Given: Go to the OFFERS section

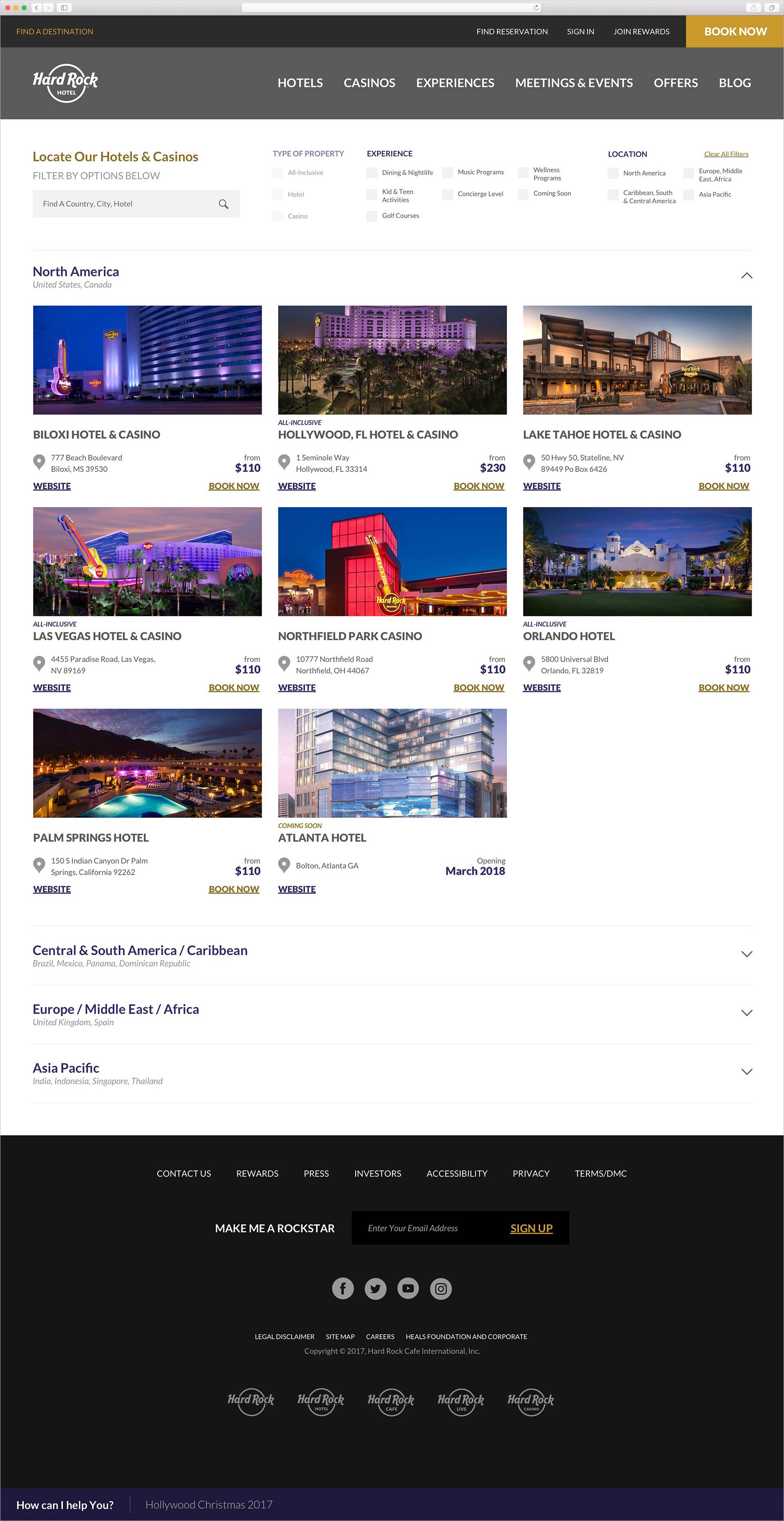Looking at the screenshot, I should coord(675,83).
